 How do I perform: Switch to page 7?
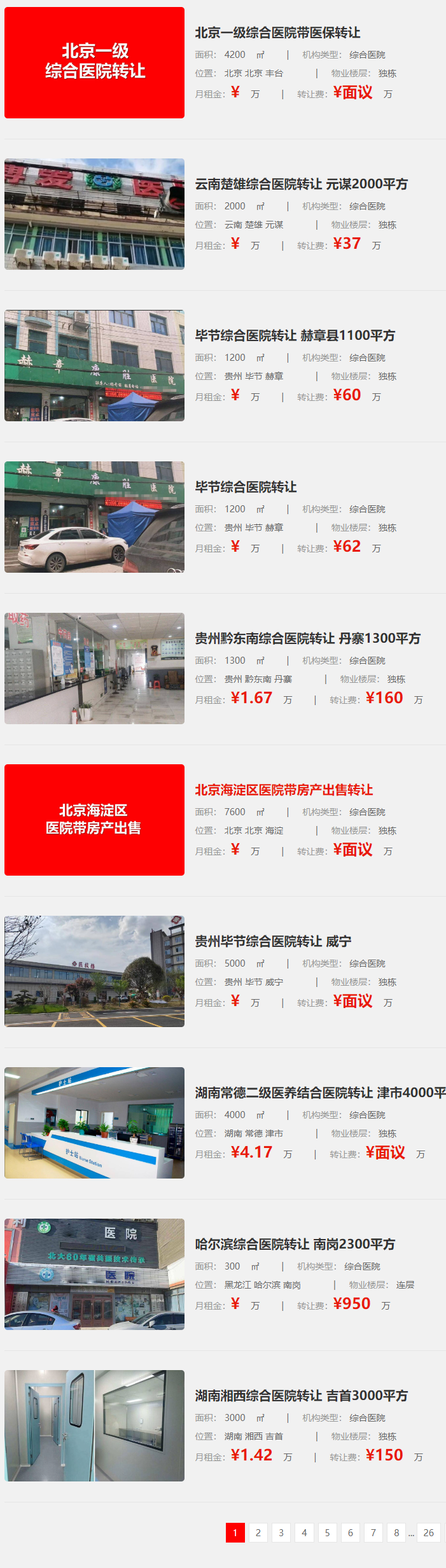point(373,1533)
